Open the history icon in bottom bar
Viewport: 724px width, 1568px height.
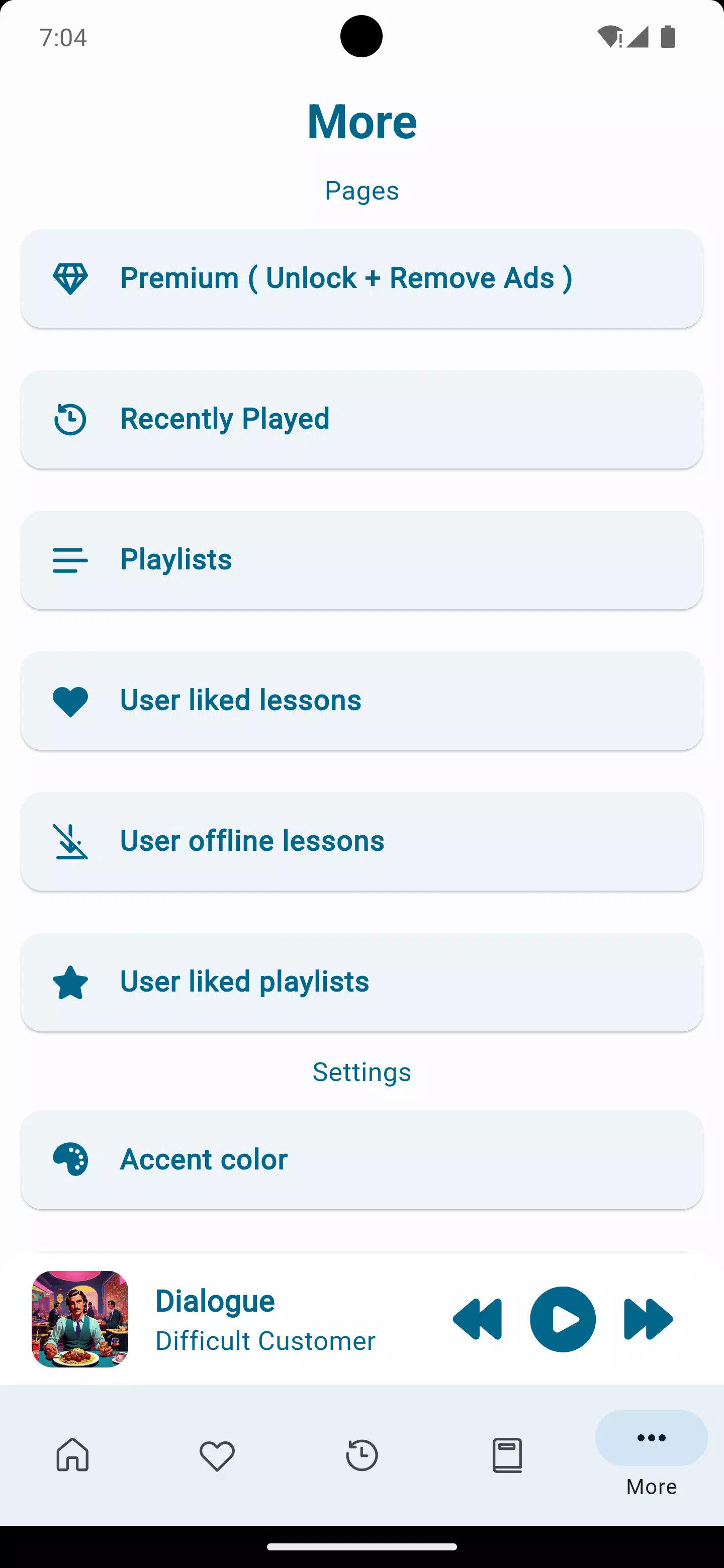[361, 1456]
